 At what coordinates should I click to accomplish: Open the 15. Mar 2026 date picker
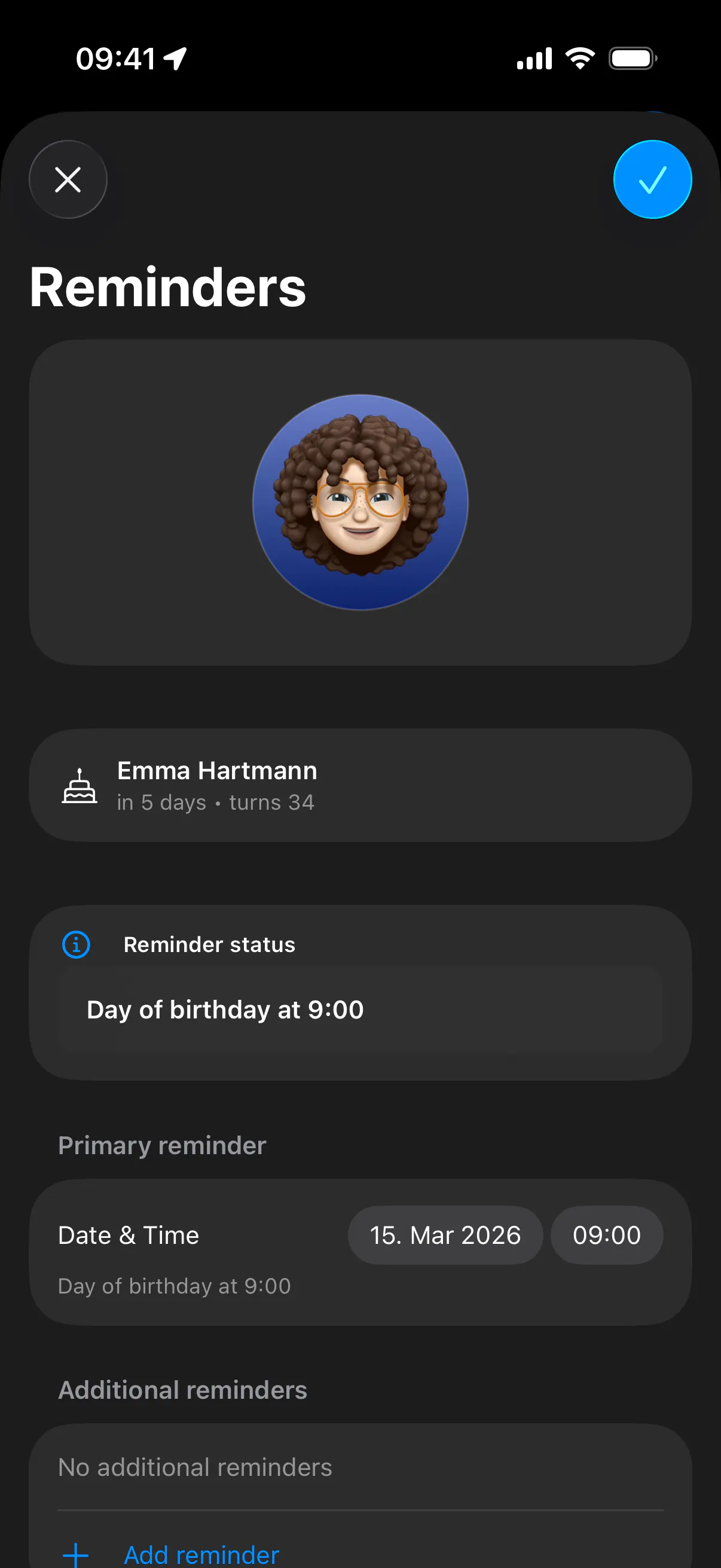(x=445, y=1235)
